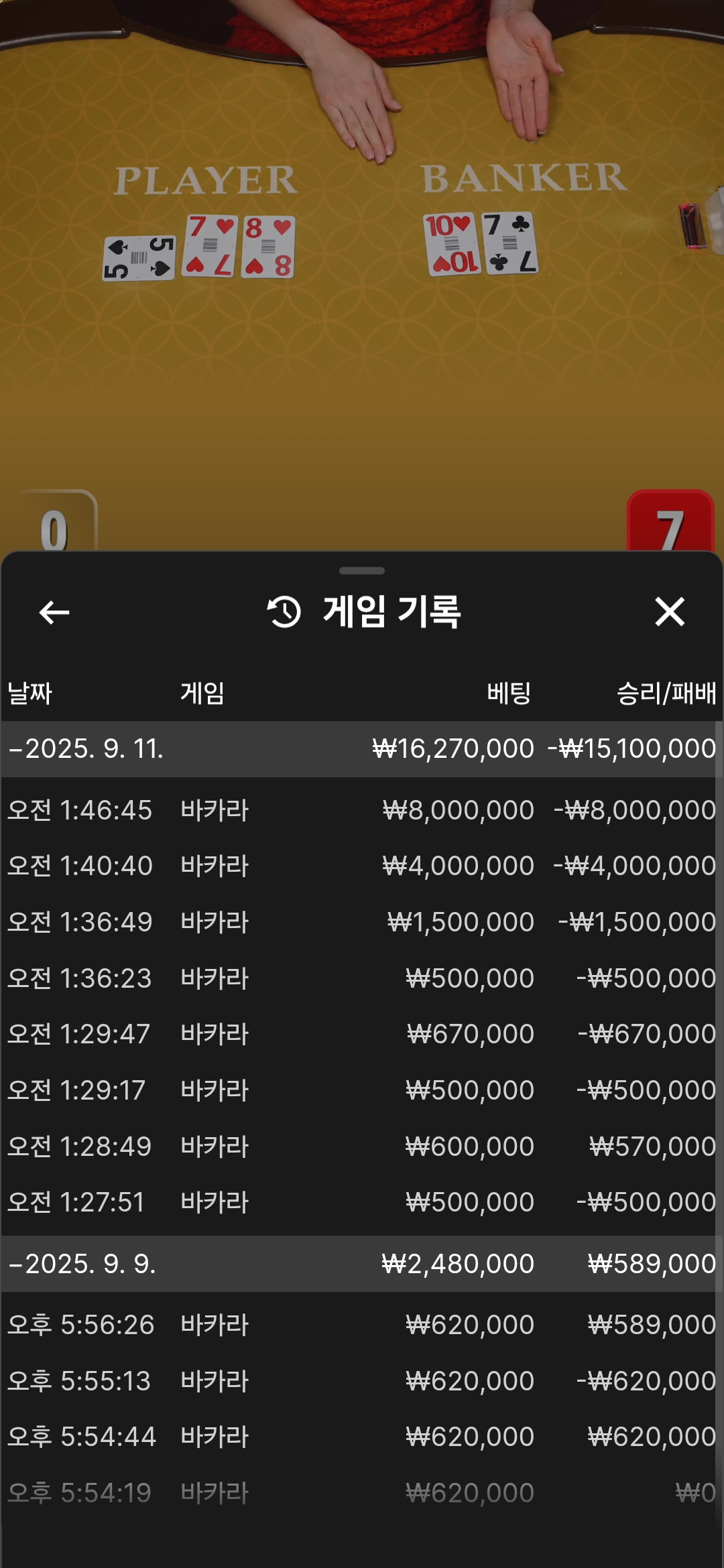This screenshot has height=1568, width=724.
Task: Close the game history sheet
Action: 669,612
